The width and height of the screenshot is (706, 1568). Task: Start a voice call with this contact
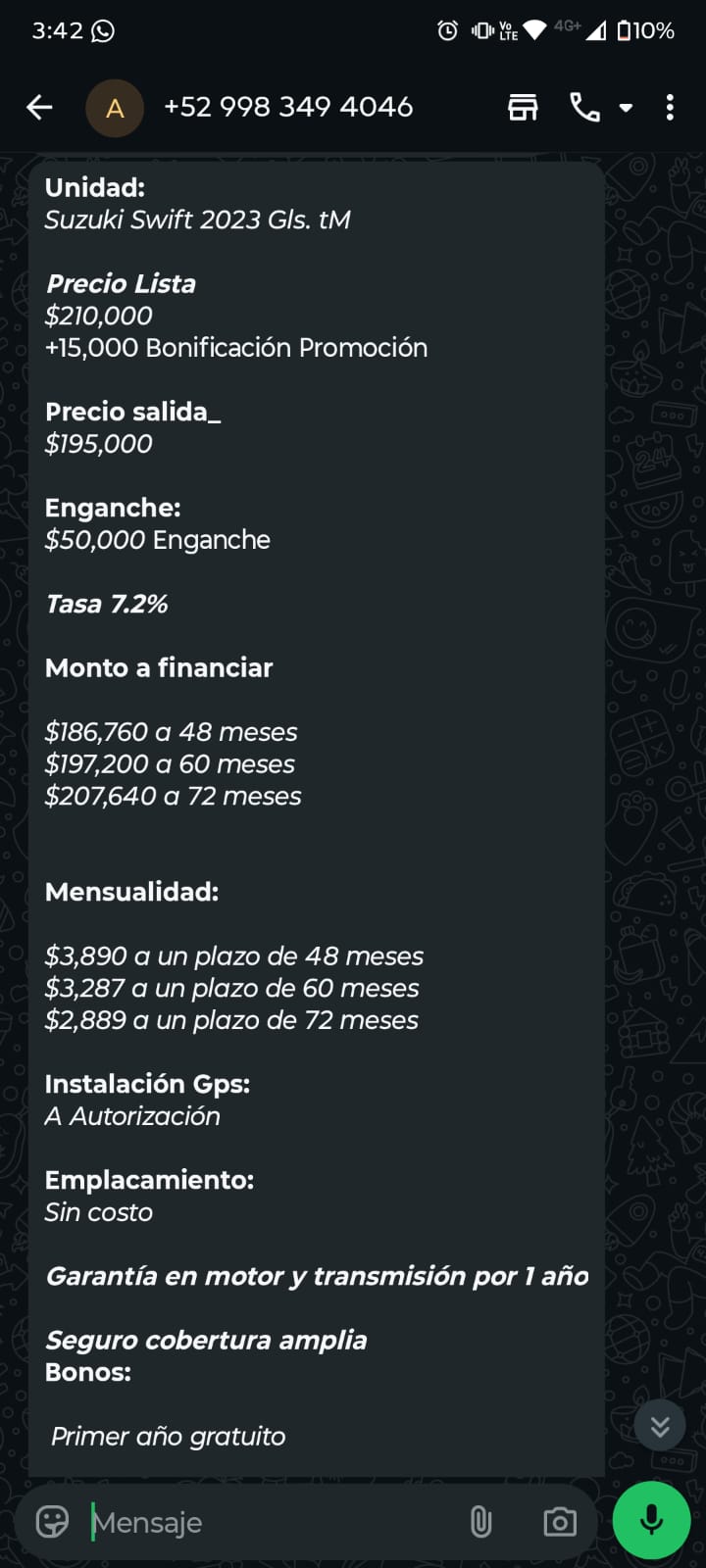point(584,108)
